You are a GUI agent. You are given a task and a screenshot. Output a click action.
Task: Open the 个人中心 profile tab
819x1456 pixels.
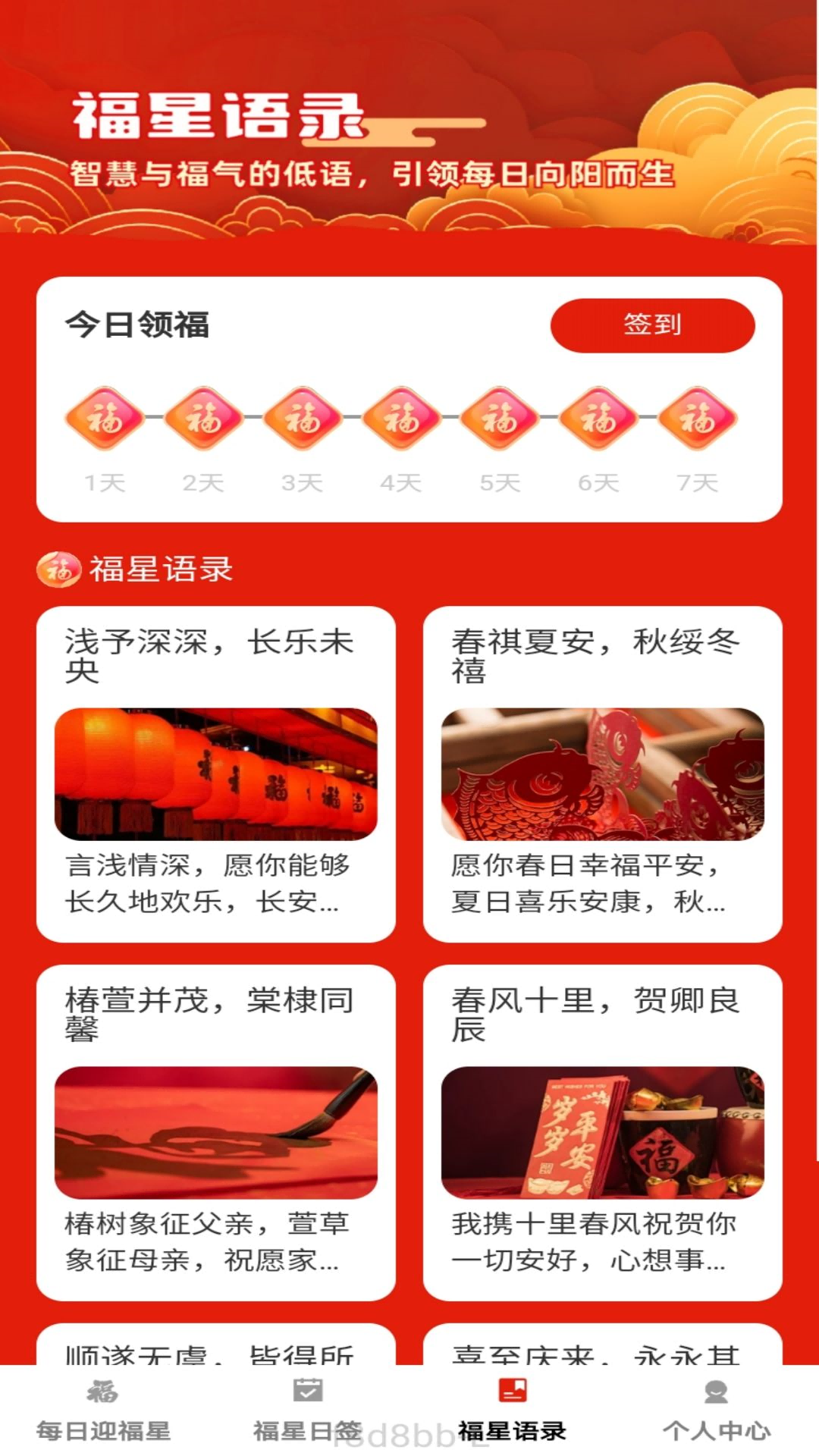[716, 1410]
